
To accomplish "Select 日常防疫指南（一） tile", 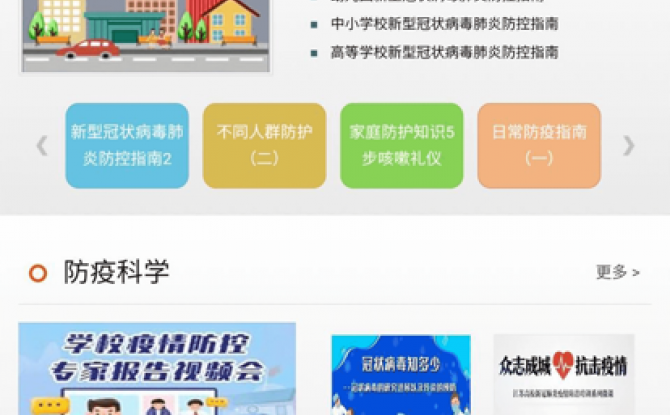I will 539,145.
